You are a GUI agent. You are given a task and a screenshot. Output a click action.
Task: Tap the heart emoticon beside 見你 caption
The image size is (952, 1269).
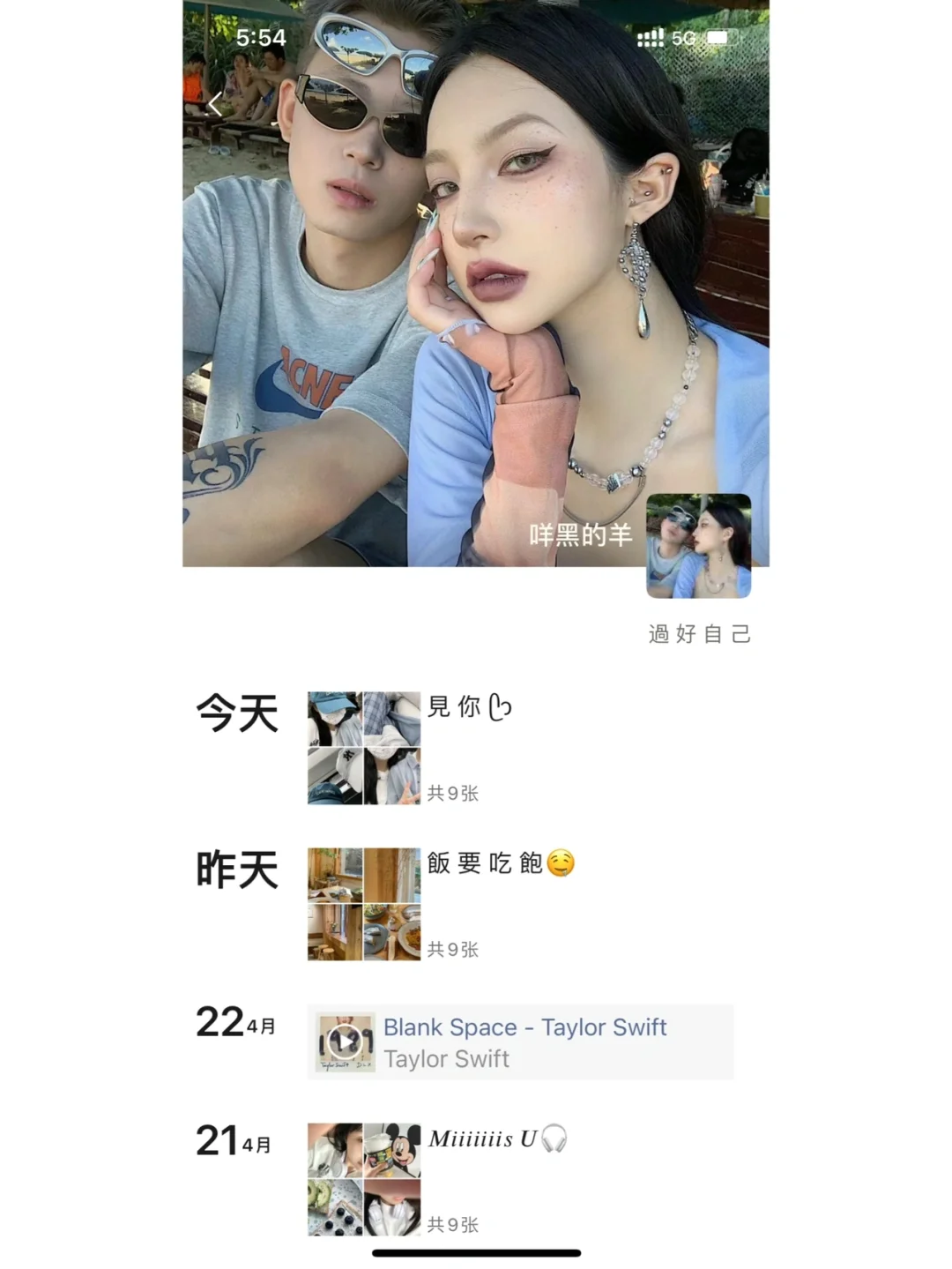point(501,705)
